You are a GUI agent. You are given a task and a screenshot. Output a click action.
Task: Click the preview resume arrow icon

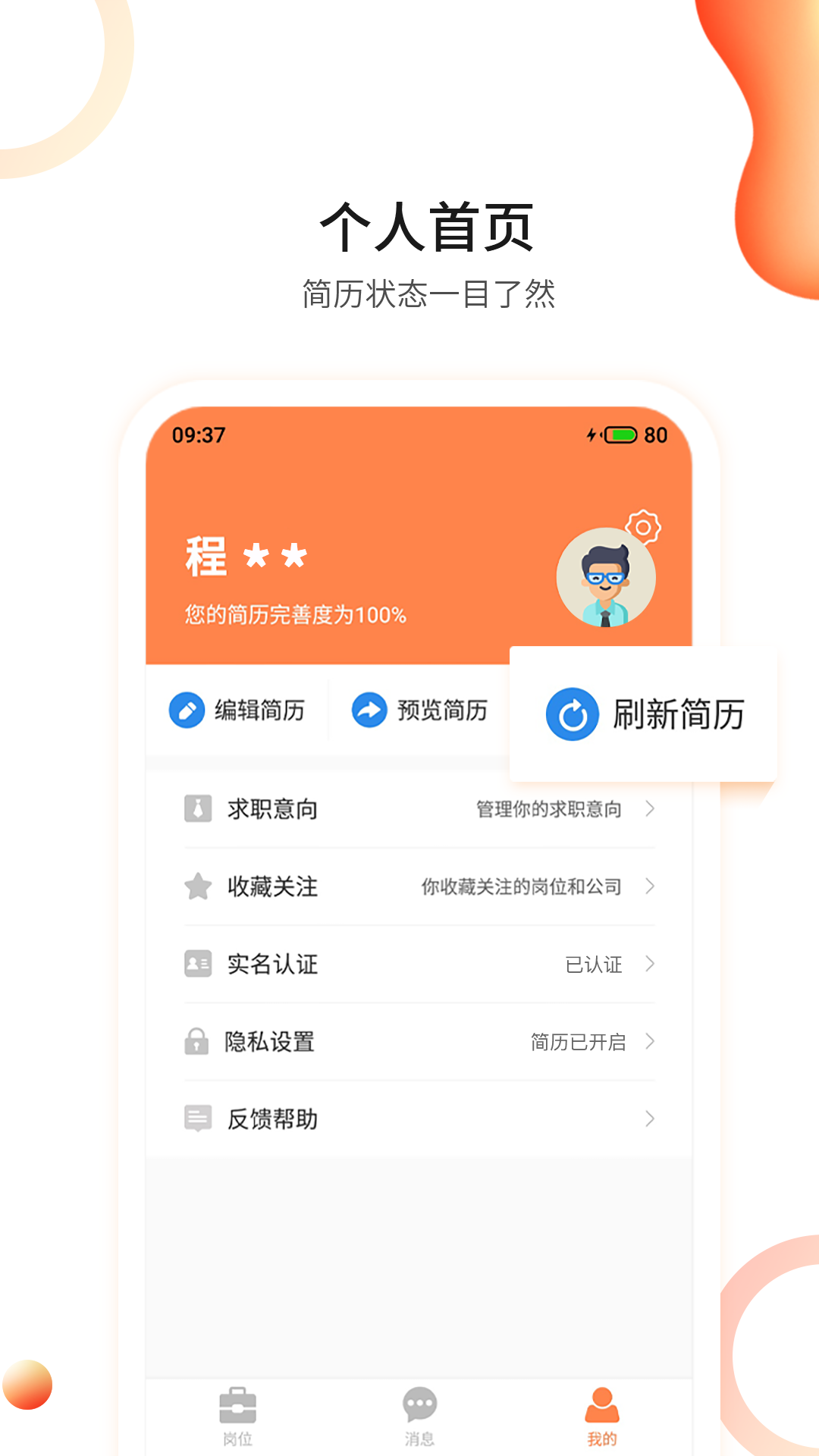(x=369, y=710)
